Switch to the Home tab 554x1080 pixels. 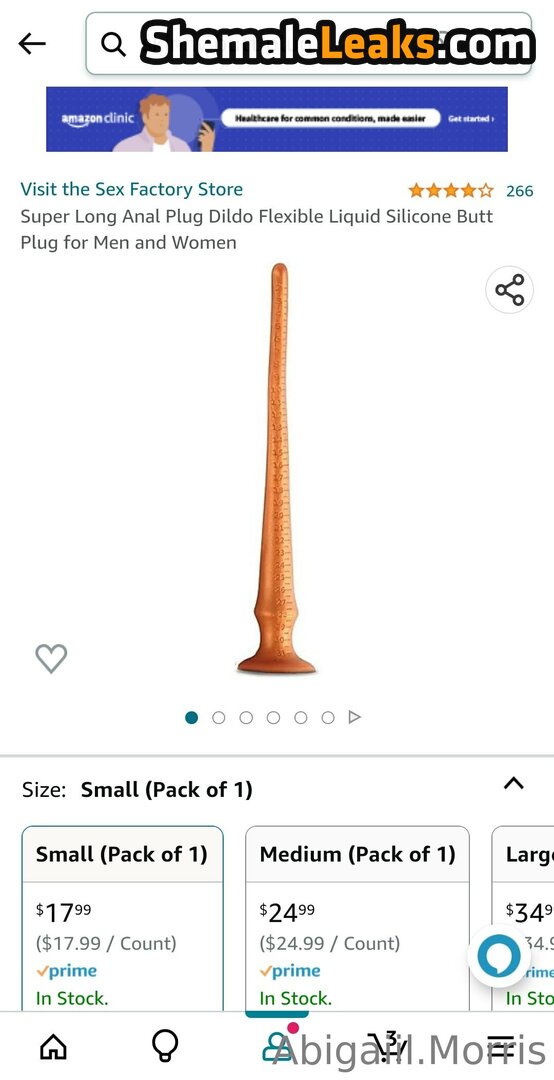(54, 1047)
